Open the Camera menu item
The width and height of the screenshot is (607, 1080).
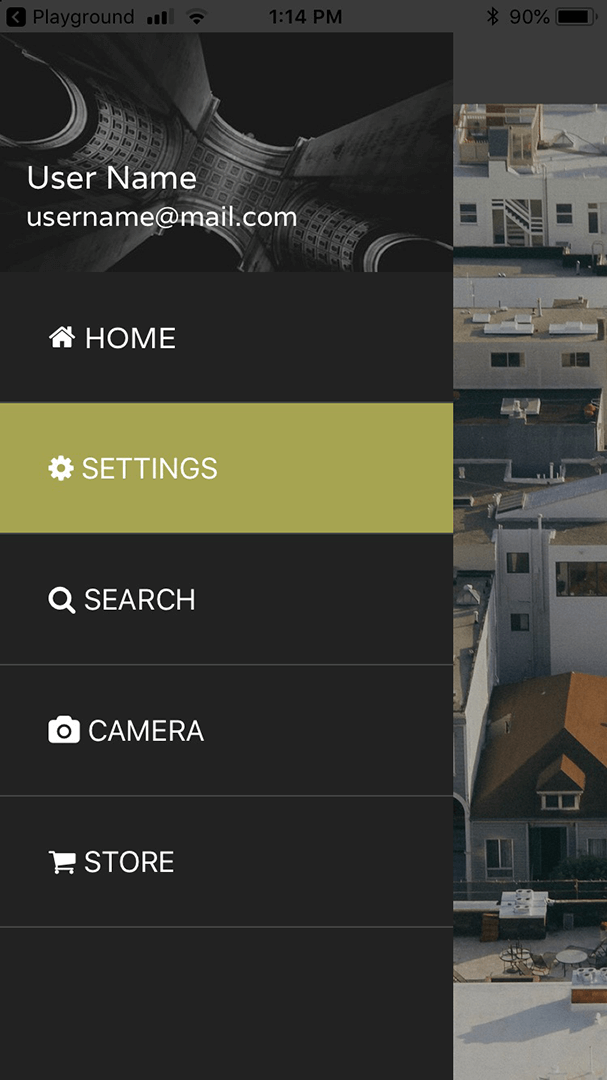(x=126, y=731)
